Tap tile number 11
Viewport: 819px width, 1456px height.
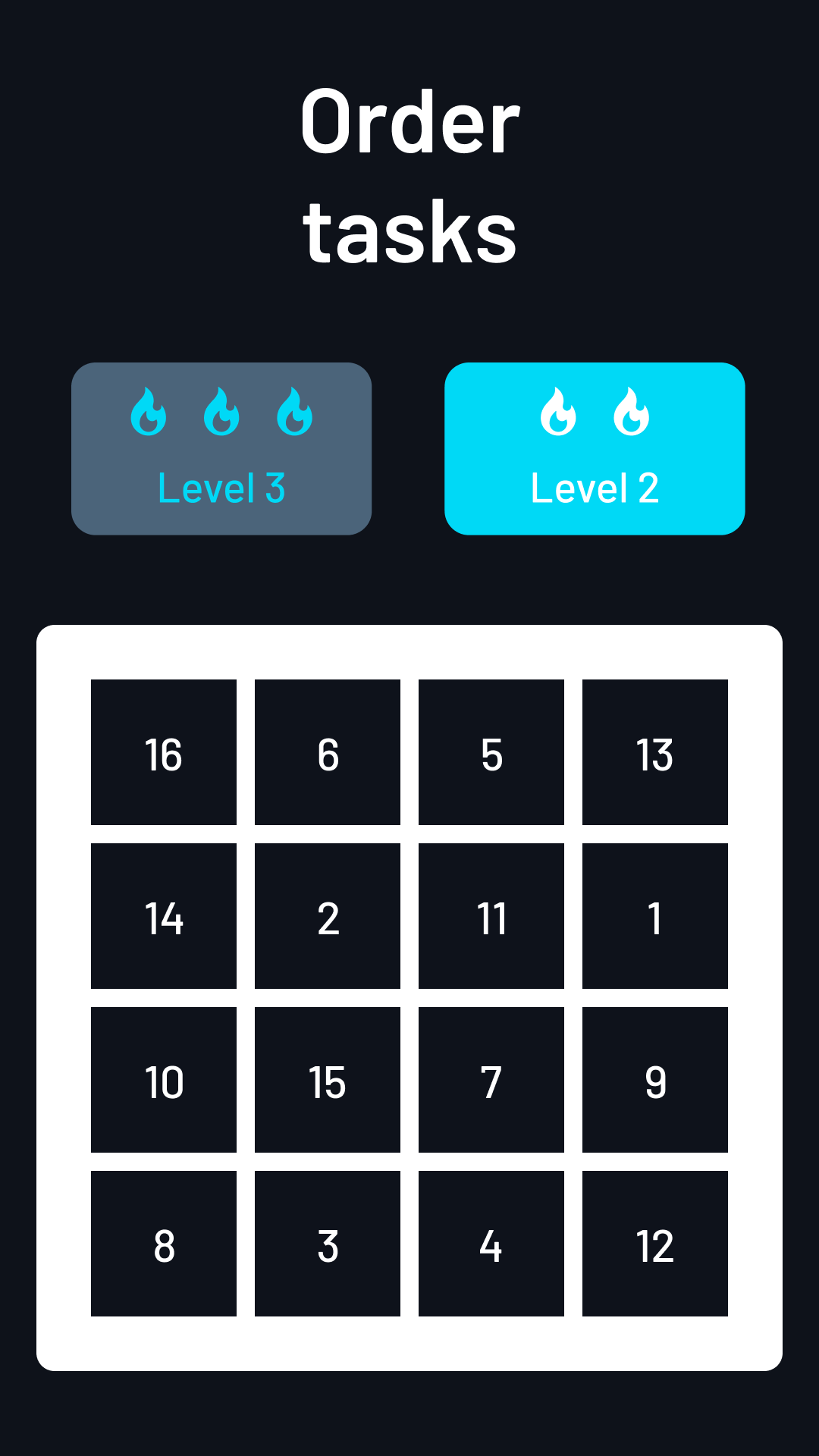click(x=491, y=916)
